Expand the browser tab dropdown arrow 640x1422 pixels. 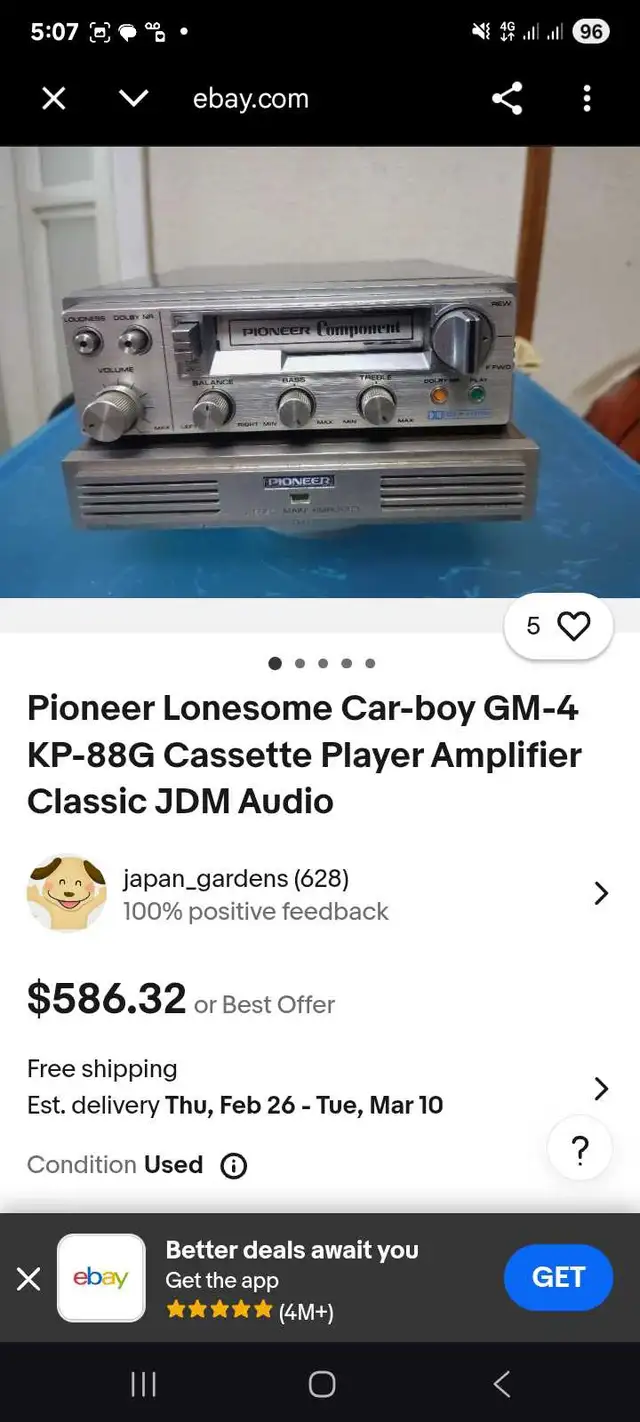pos(133,98)
